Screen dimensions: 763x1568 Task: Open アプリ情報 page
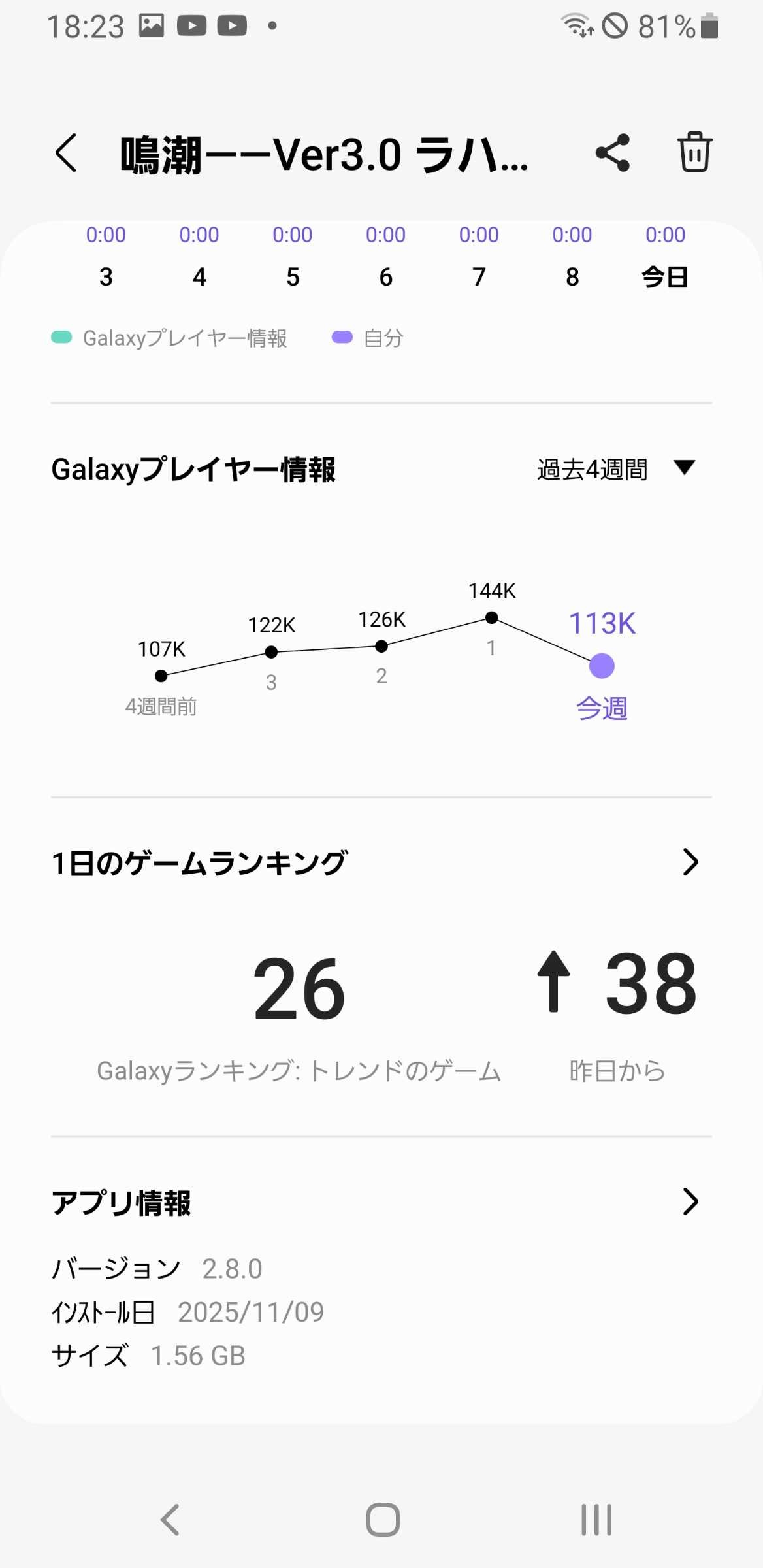[690, 1201]
